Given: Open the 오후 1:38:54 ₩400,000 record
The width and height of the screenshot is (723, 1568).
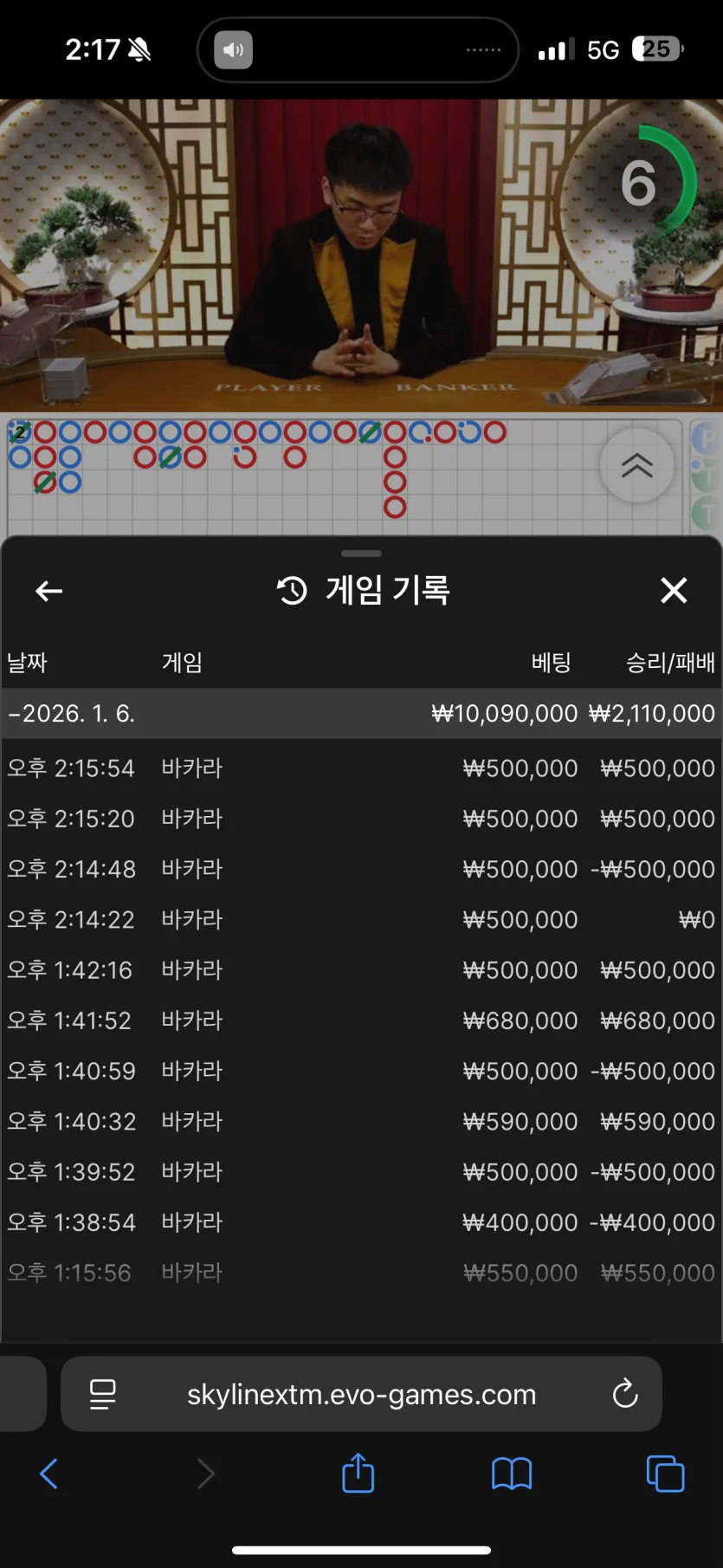Looking at the screenshot, I should 361,1222.
